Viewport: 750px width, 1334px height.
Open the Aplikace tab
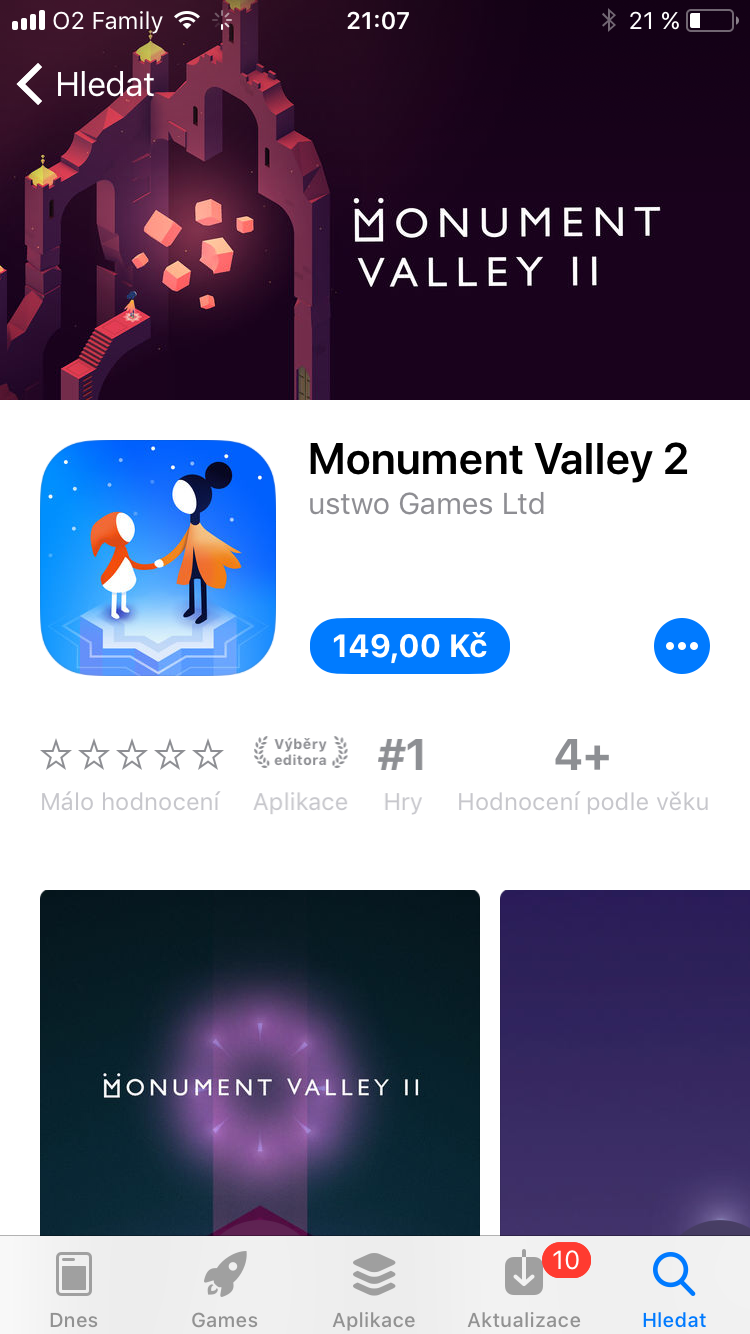[374, 1288]
